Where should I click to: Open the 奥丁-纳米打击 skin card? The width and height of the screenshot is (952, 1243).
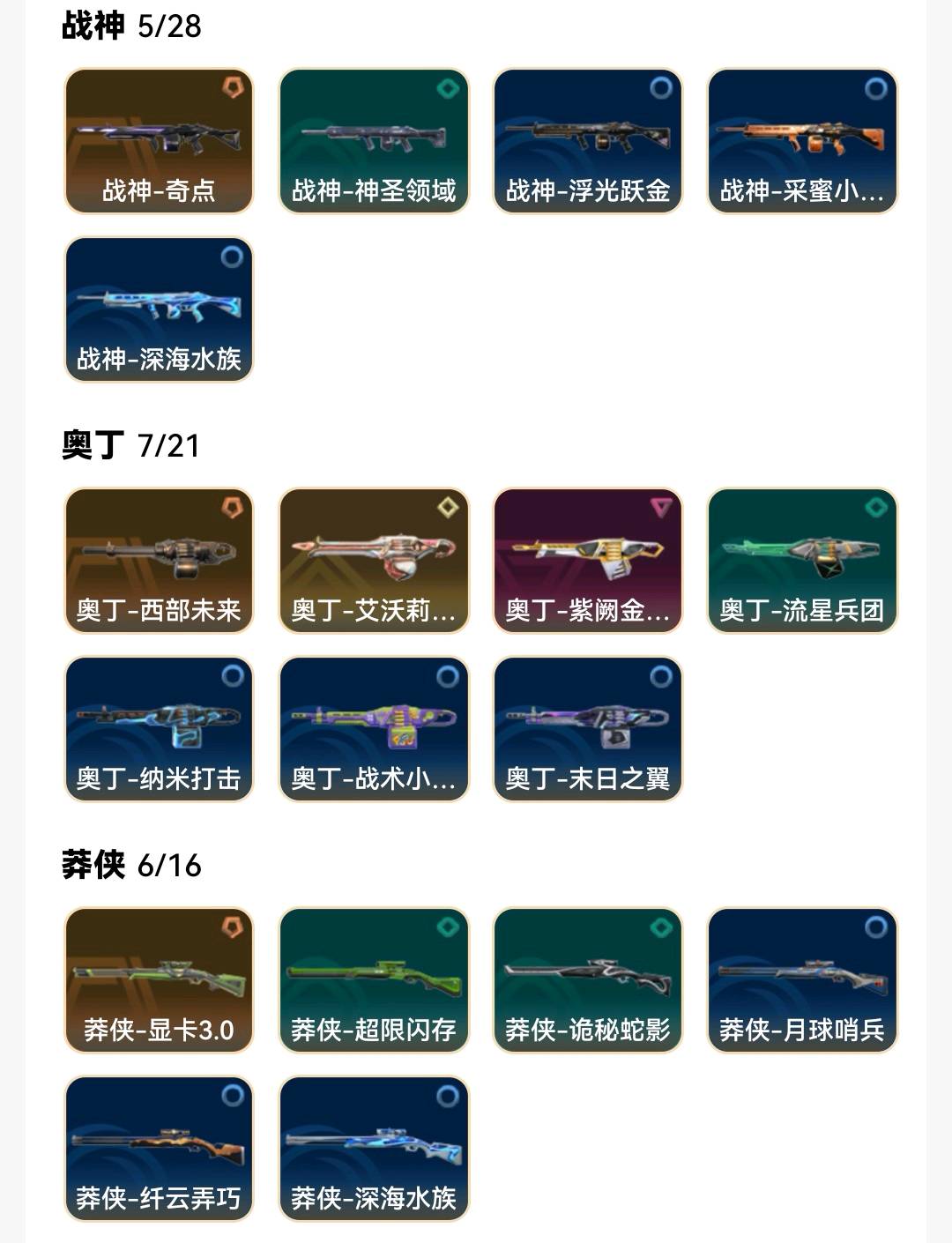[159, 729]
